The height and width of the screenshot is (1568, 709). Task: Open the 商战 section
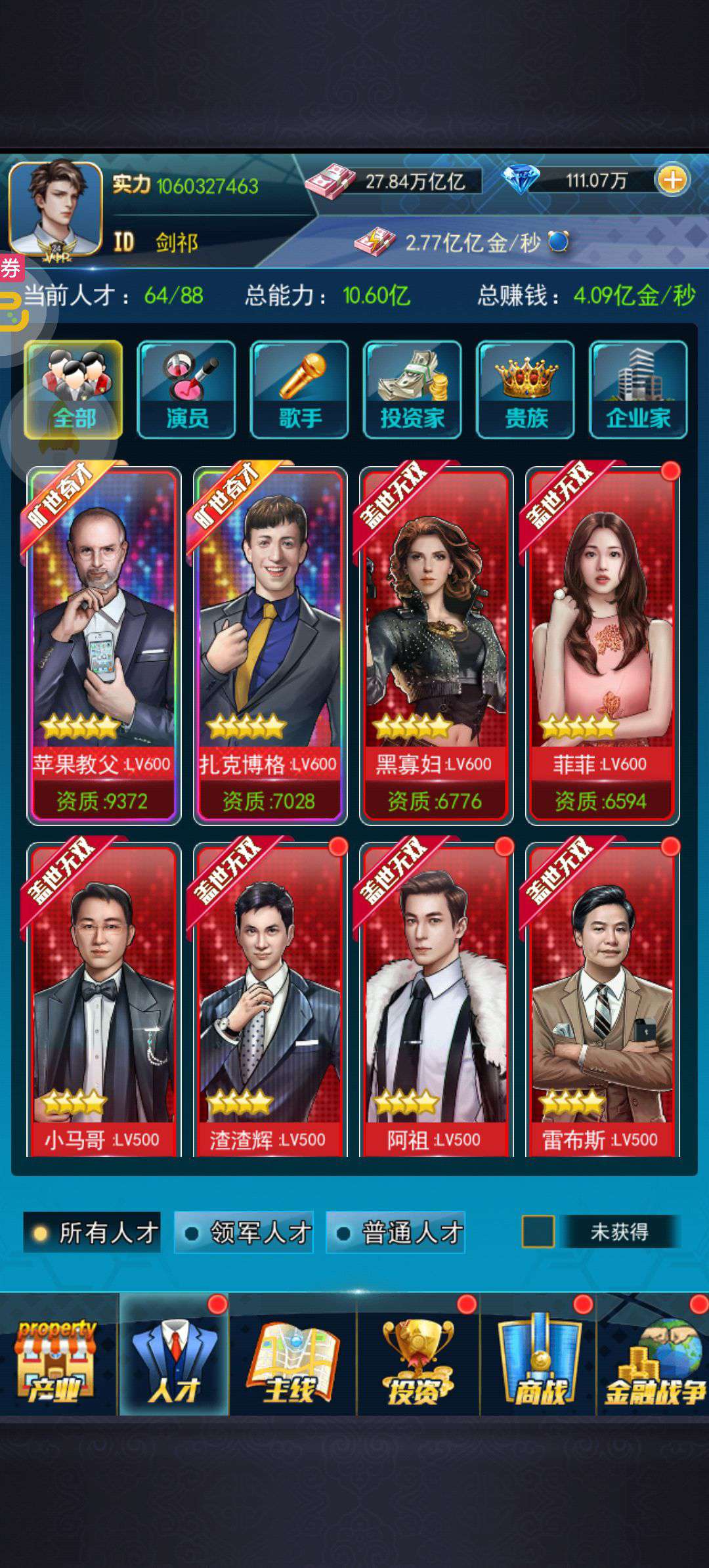click(540, 1360)
